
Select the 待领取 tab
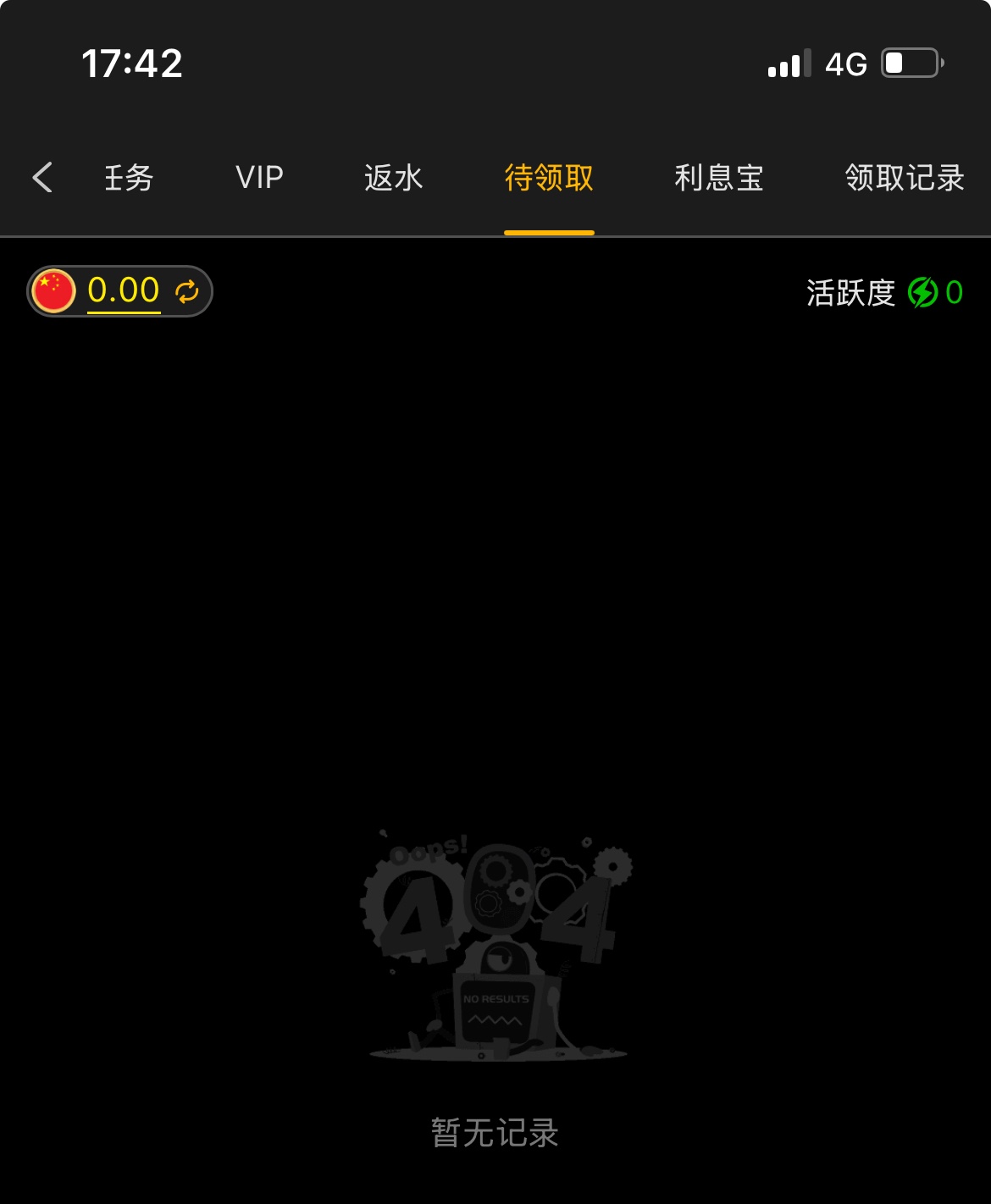pos(549,178)
